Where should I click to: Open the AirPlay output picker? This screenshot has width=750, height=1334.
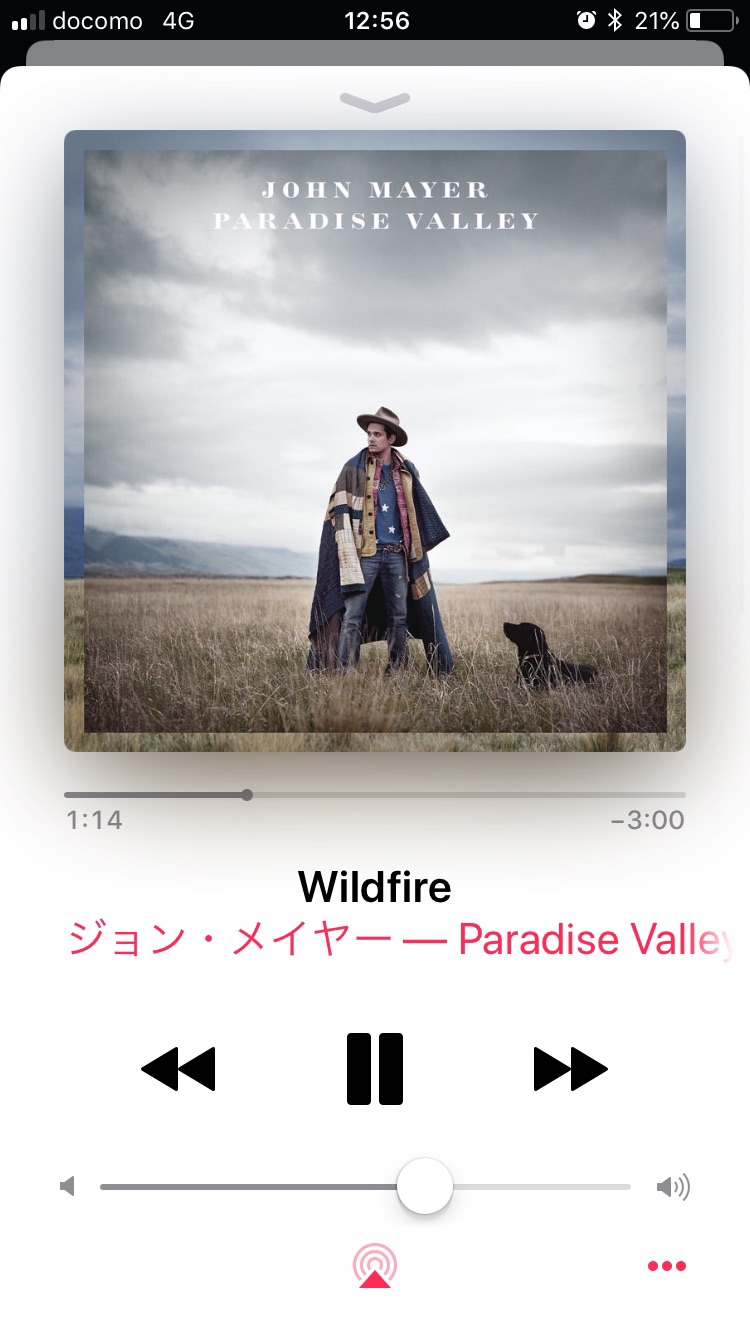(375, 1265)
